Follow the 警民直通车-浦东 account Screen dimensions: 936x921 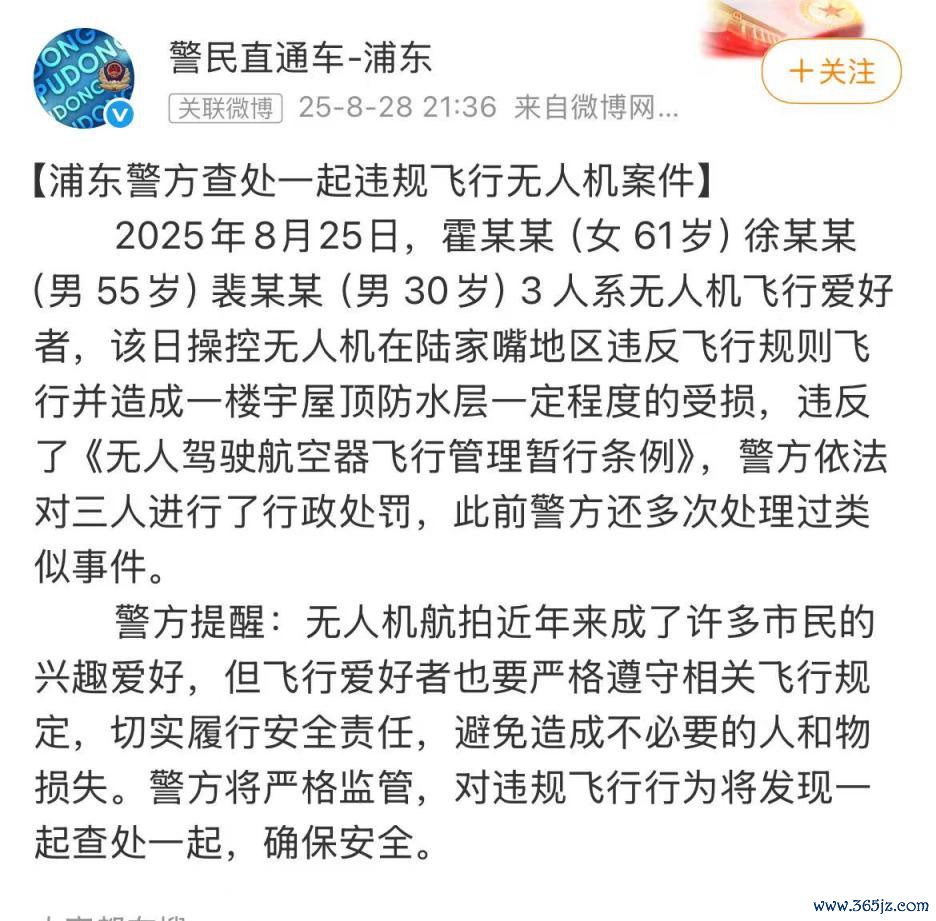click(x=831, y=72)
